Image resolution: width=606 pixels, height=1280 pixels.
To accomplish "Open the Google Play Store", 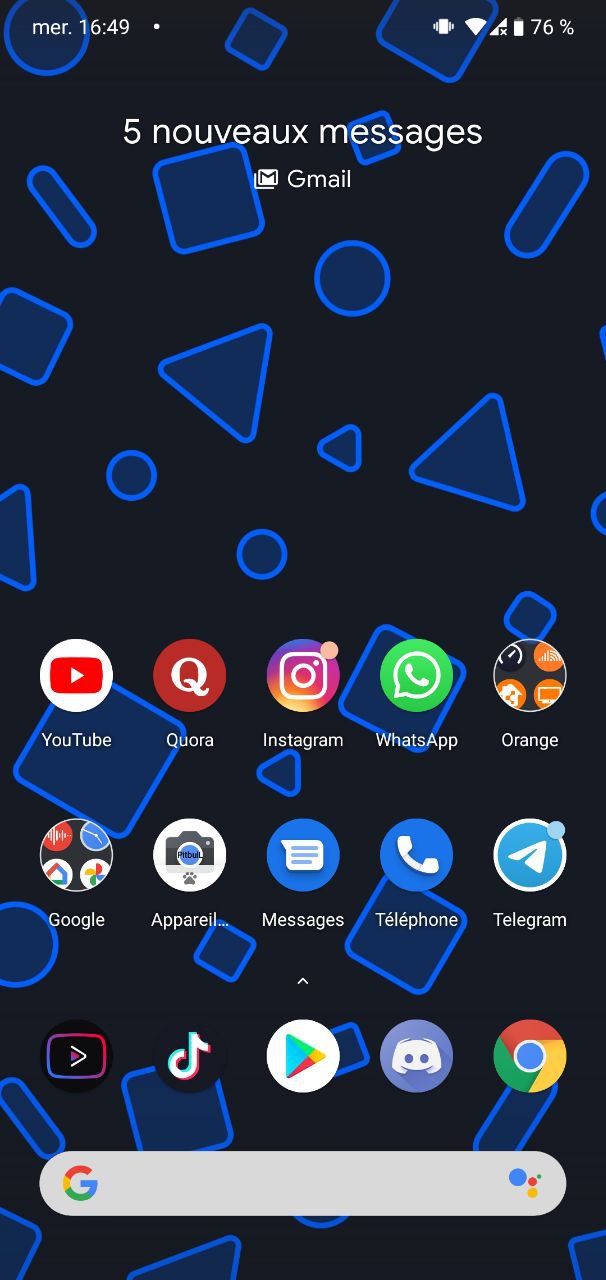I will pos(303,1056).
